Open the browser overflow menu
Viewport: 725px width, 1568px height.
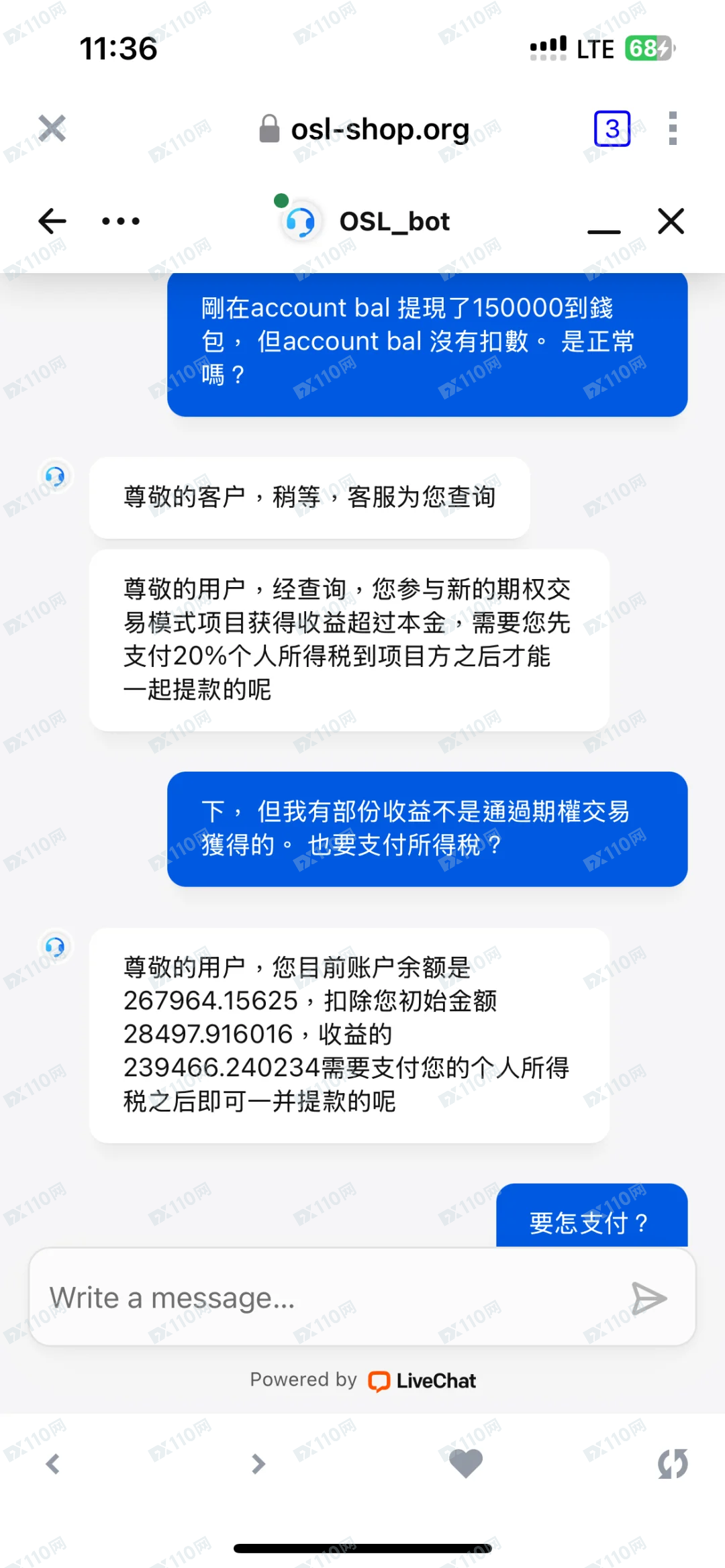pyautogui.click(x=673, y=128)
